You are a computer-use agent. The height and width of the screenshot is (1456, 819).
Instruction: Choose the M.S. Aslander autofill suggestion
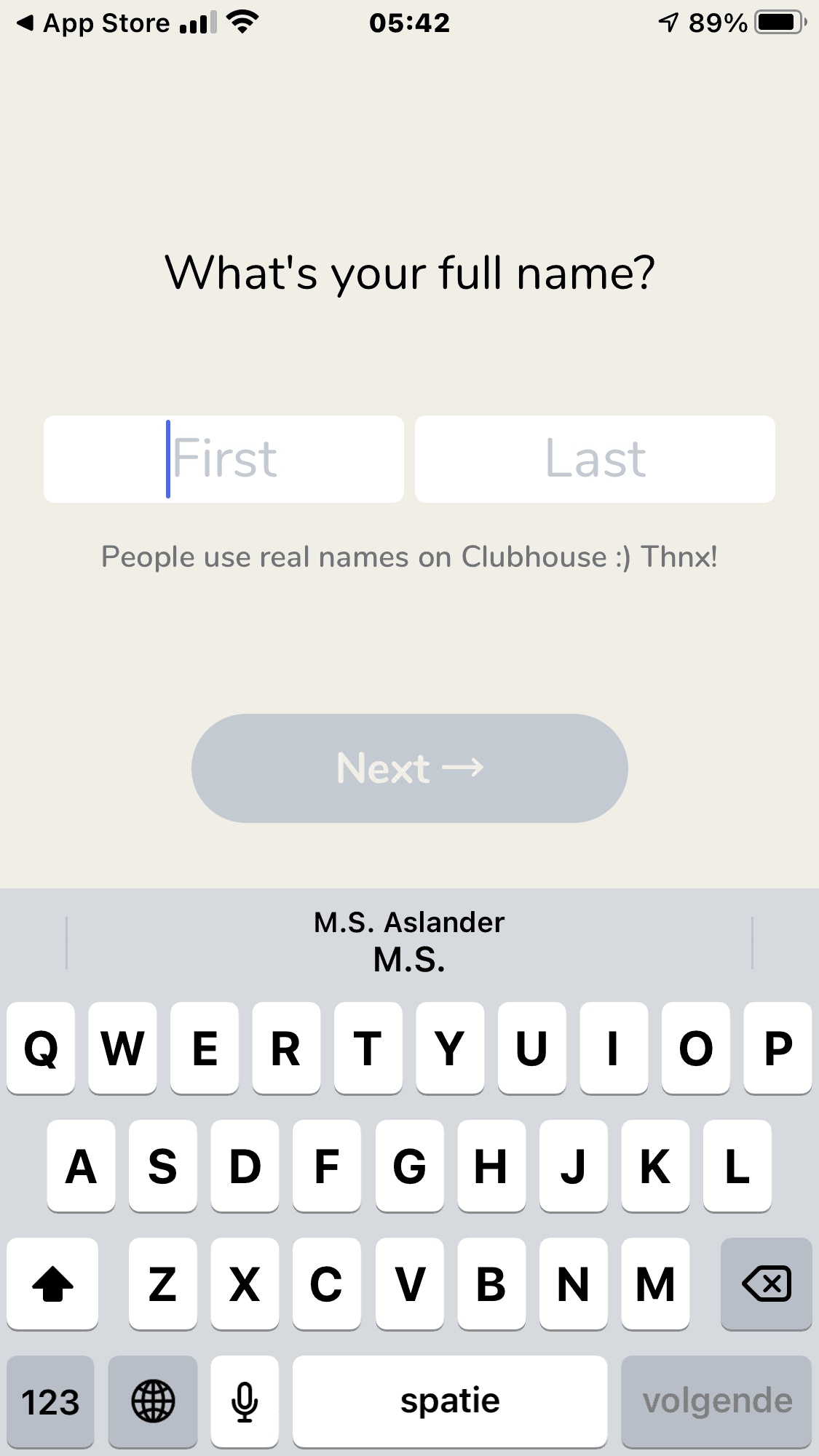(409, 942)
